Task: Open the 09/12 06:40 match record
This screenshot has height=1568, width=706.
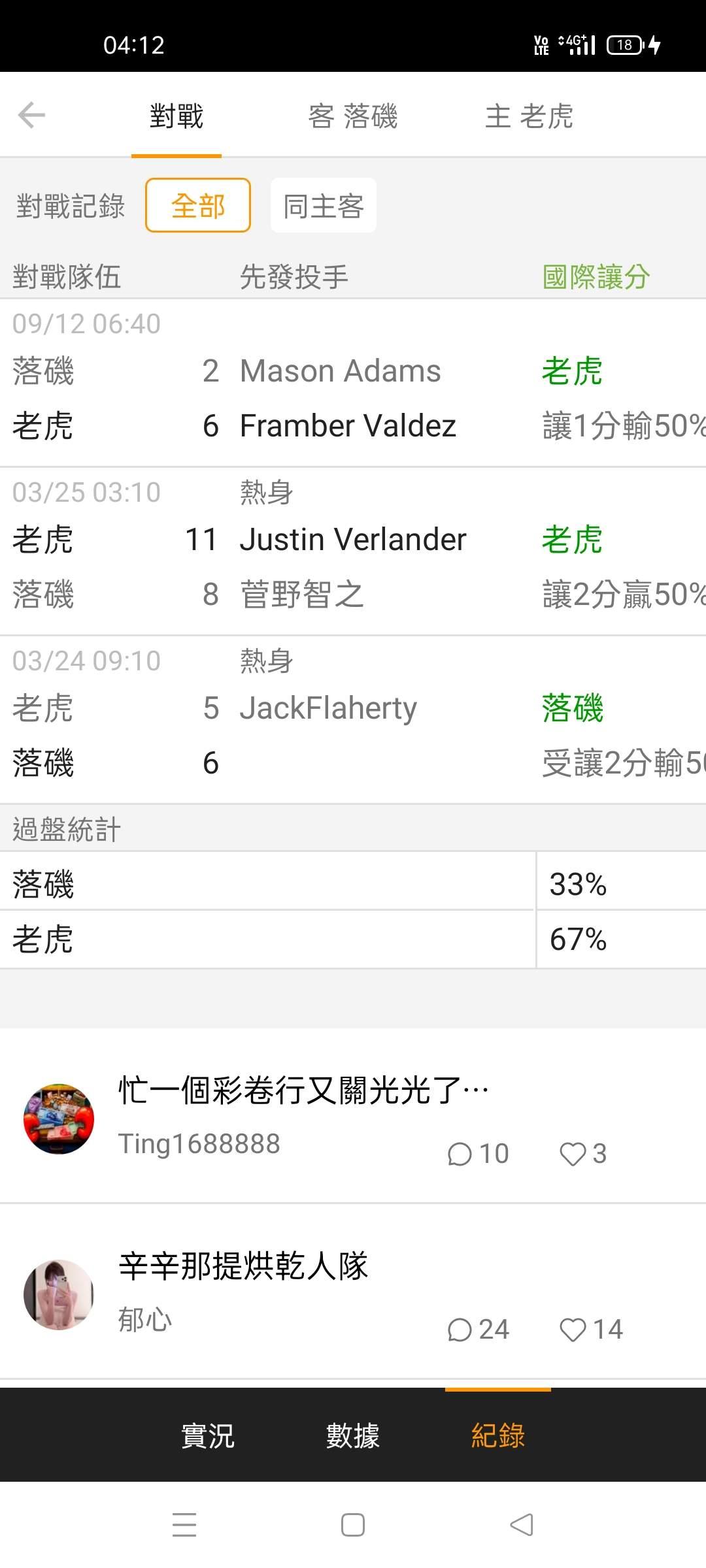Action: (353, 384)
